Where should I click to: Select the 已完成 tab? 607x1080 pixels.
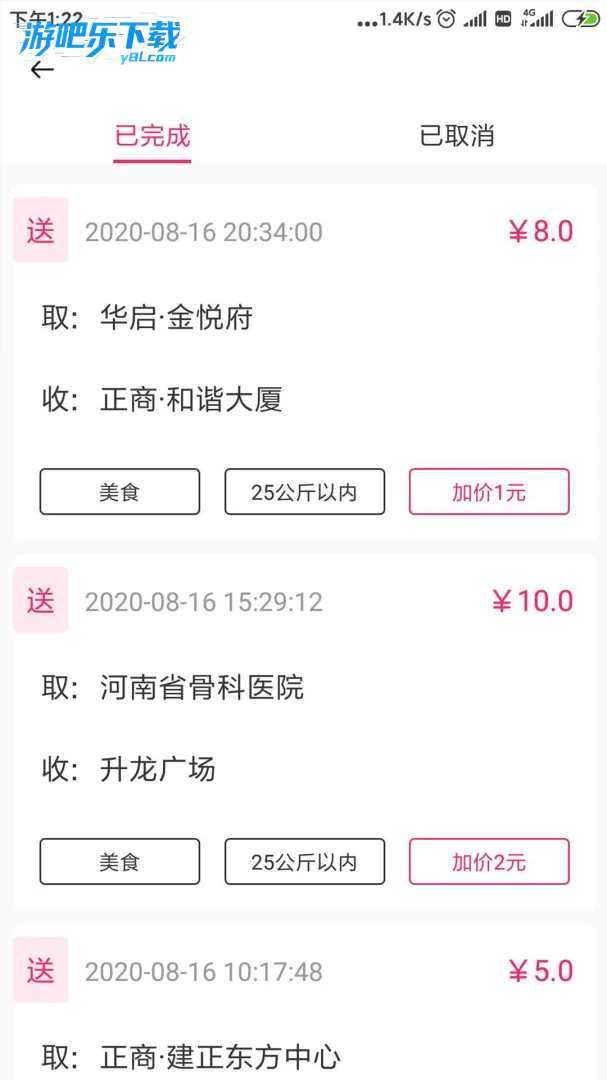click(152, 136)
